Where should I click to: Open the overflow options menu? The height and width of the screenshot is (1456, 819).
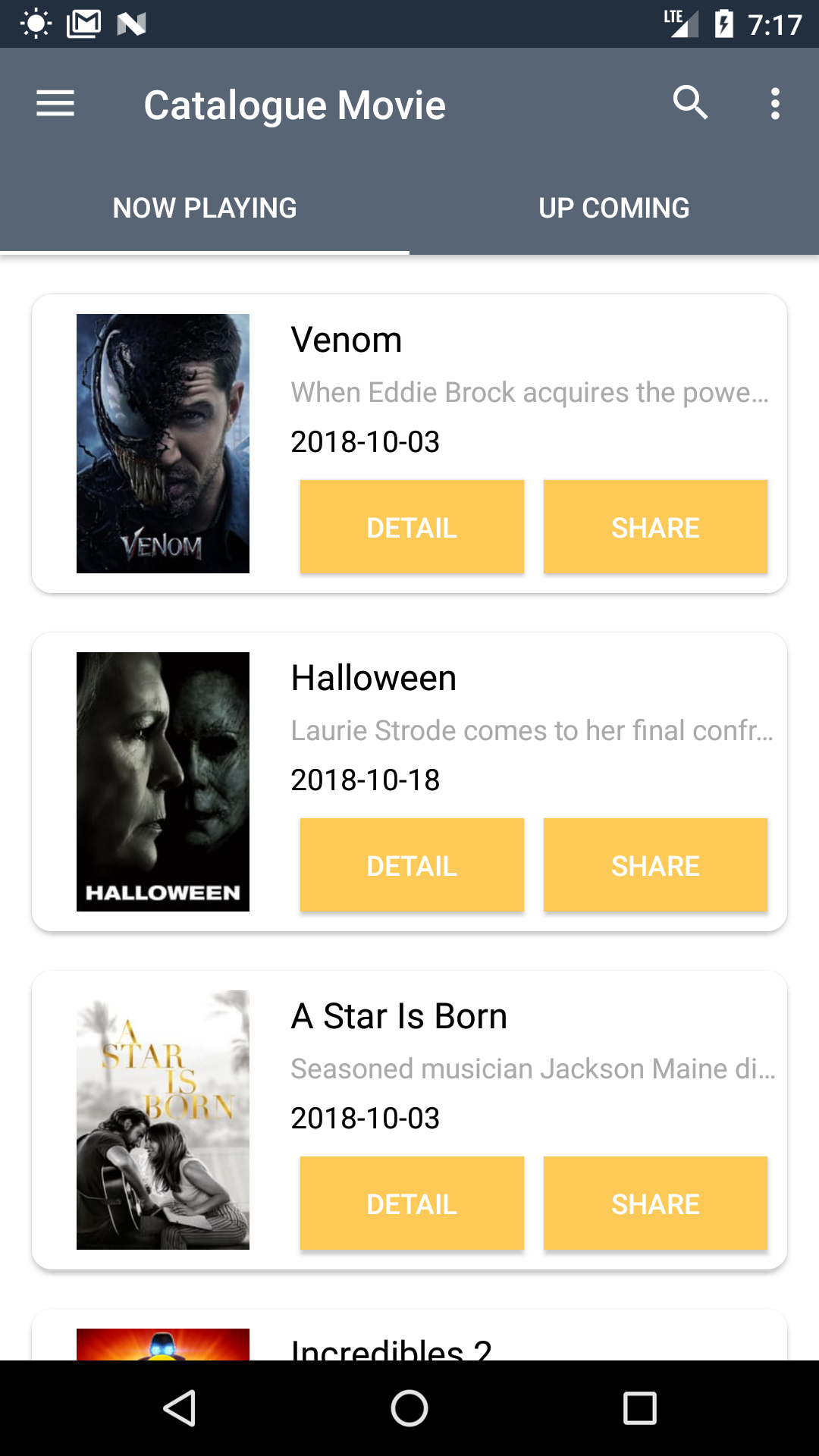(774, 104)
